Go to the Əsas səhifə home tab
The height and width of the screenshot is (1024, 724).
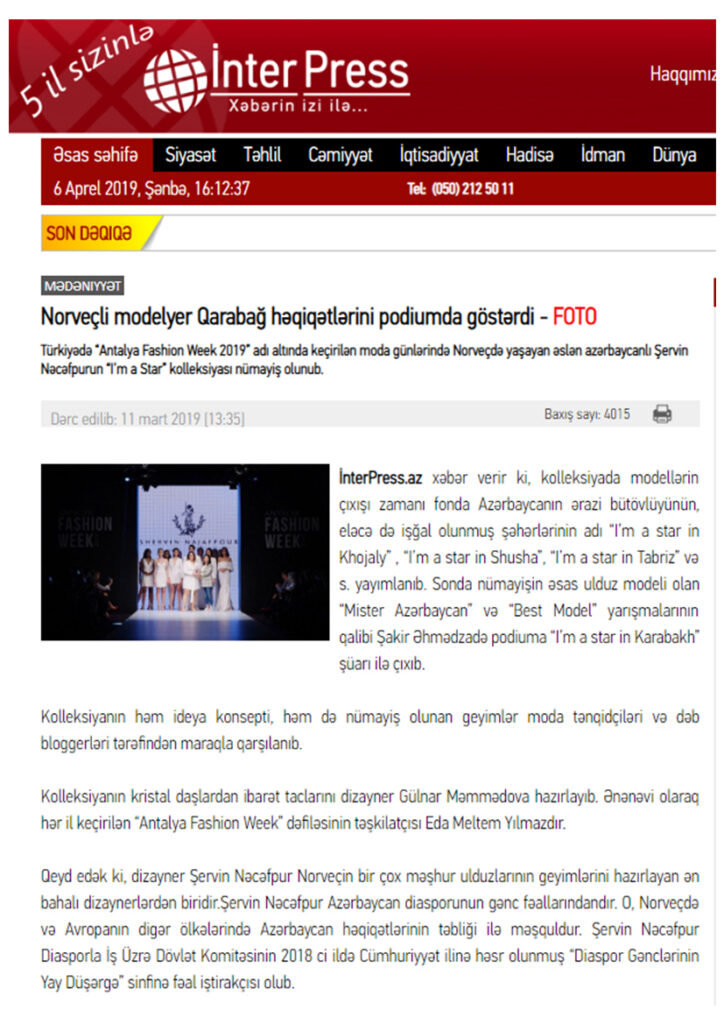coord(96,155)
